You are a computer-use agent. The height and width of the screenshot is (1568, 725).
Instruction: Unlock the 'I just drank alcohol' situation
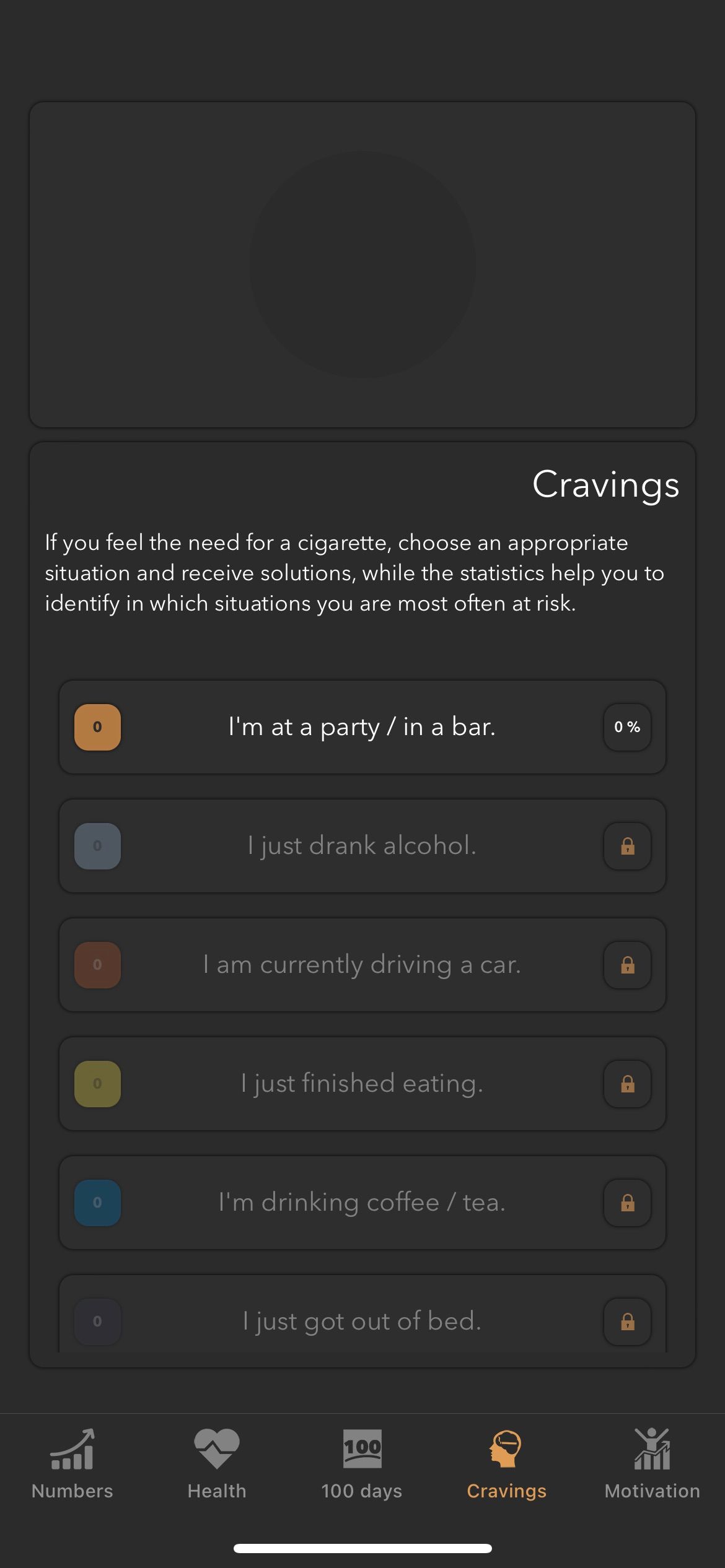(x=626, y=847)
